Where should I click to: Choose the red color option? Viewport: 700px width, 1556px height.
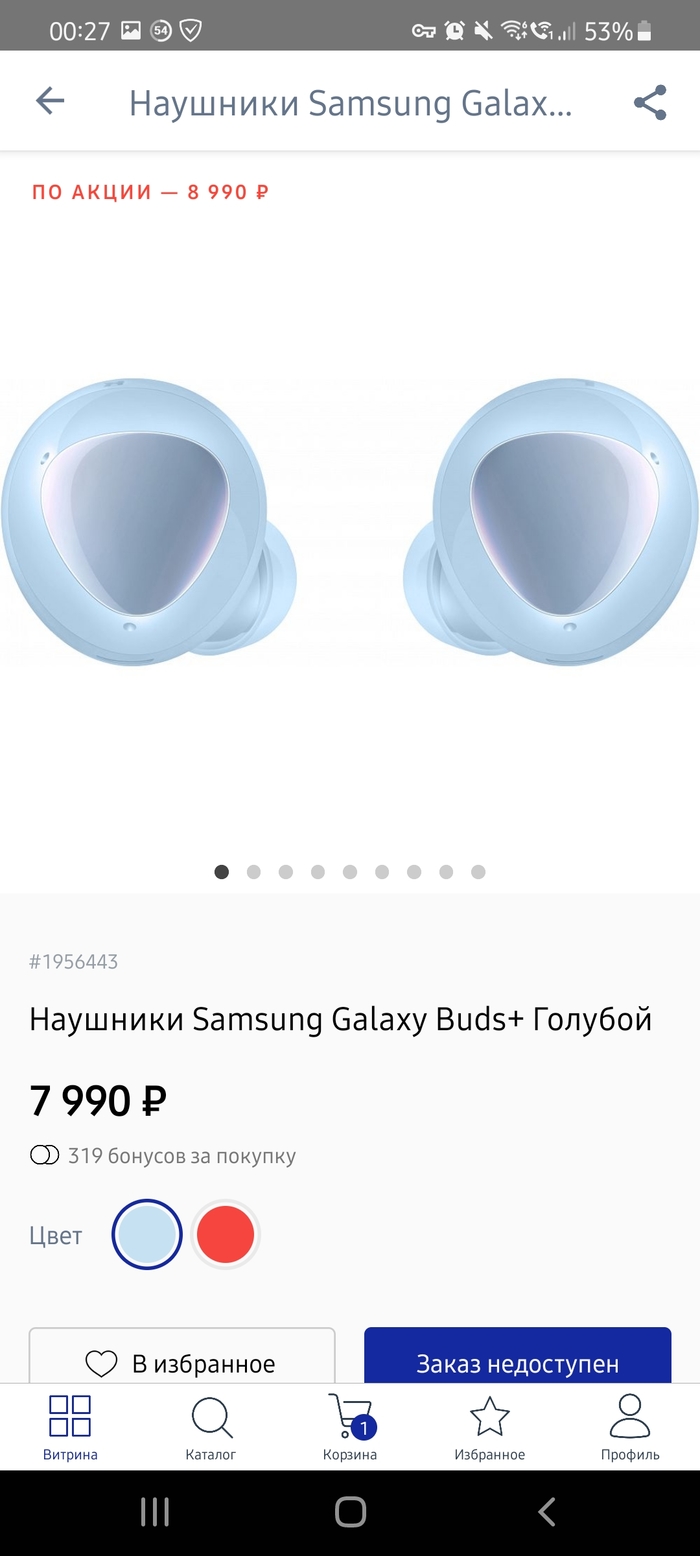tap(225, 1235)
